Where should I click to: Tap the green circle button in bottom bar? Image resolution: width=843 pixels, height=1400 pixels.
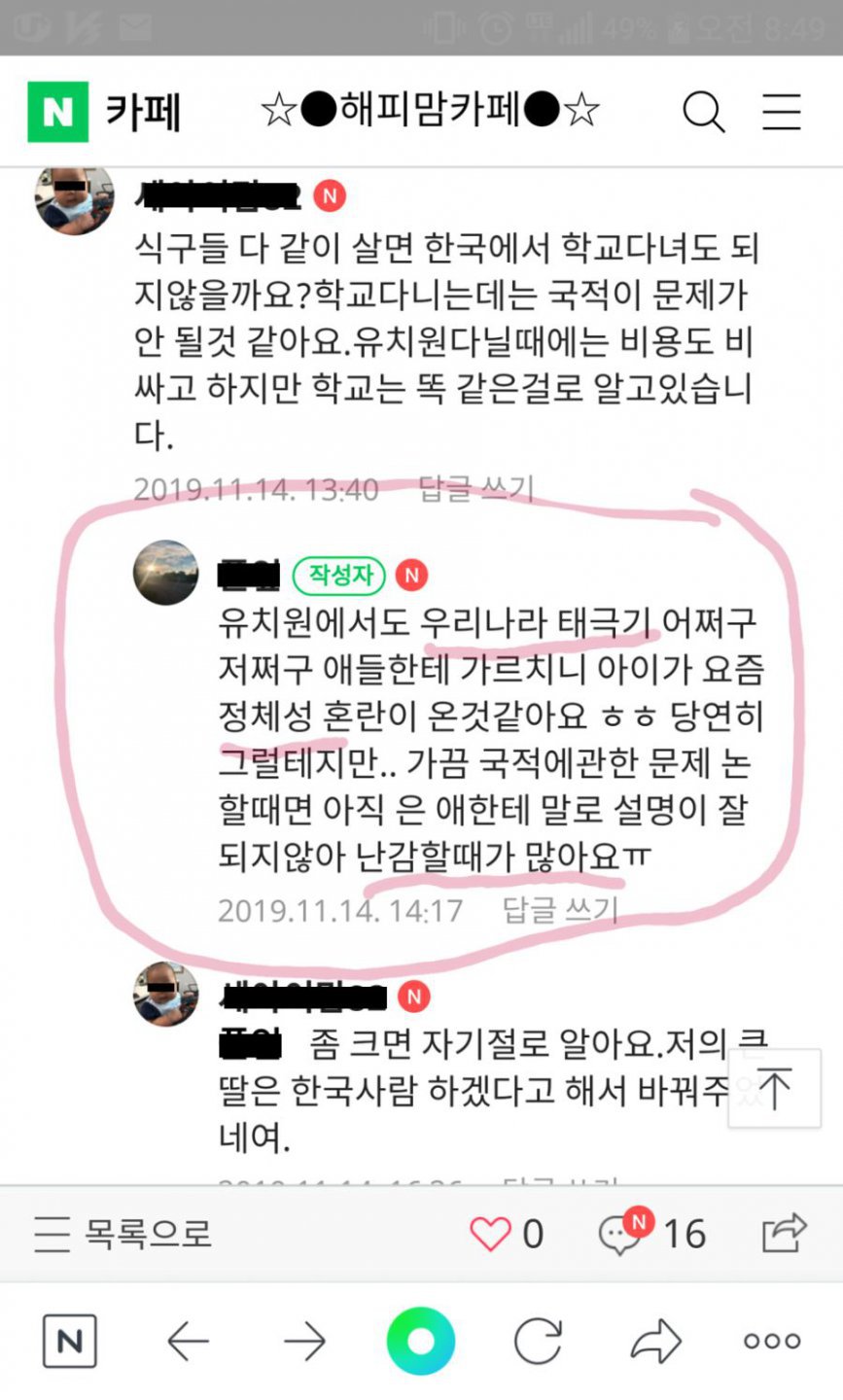click(x=421, y=1342)
